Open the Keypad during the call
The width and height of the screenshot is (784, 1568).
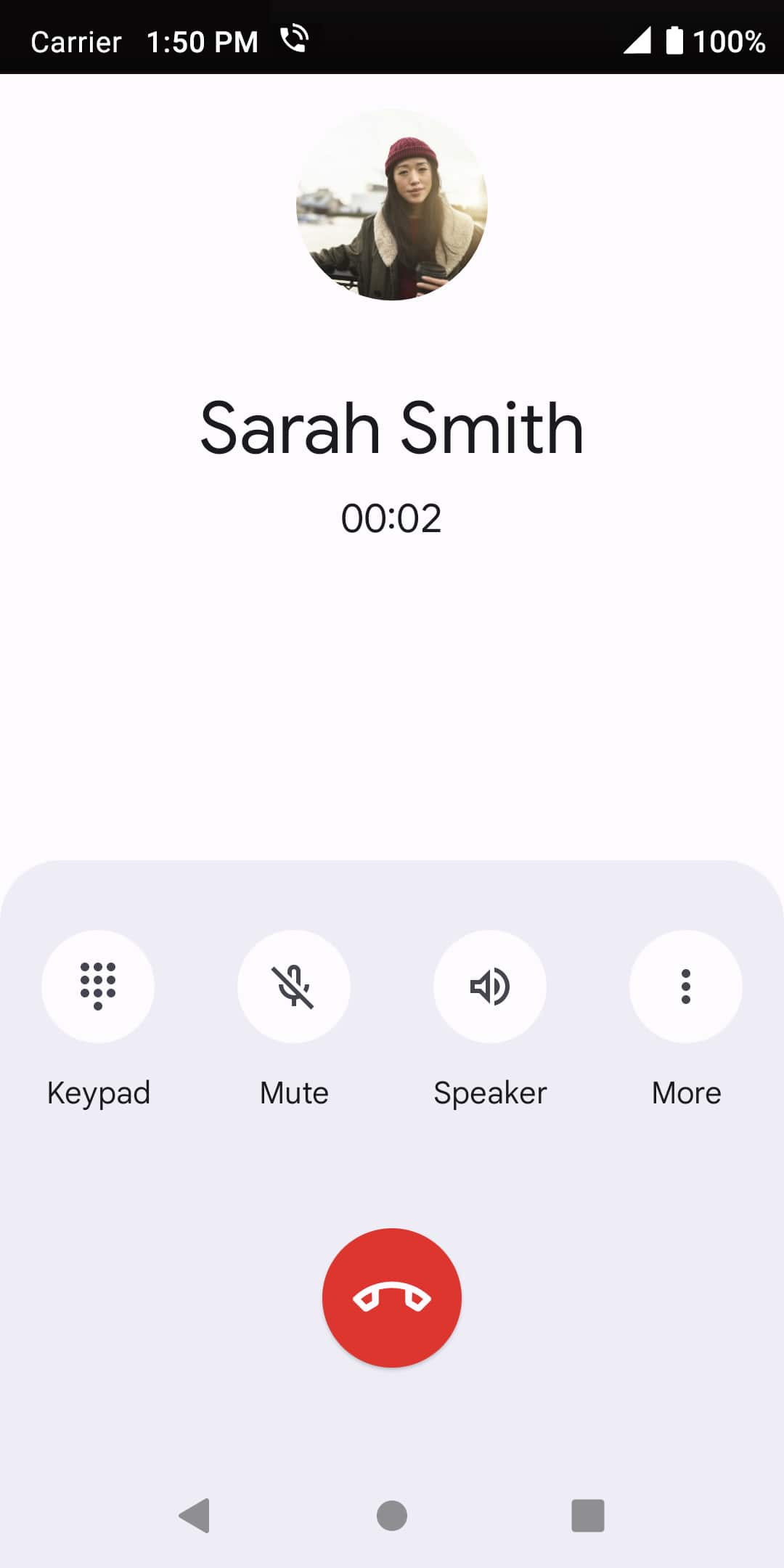[98, 987]
